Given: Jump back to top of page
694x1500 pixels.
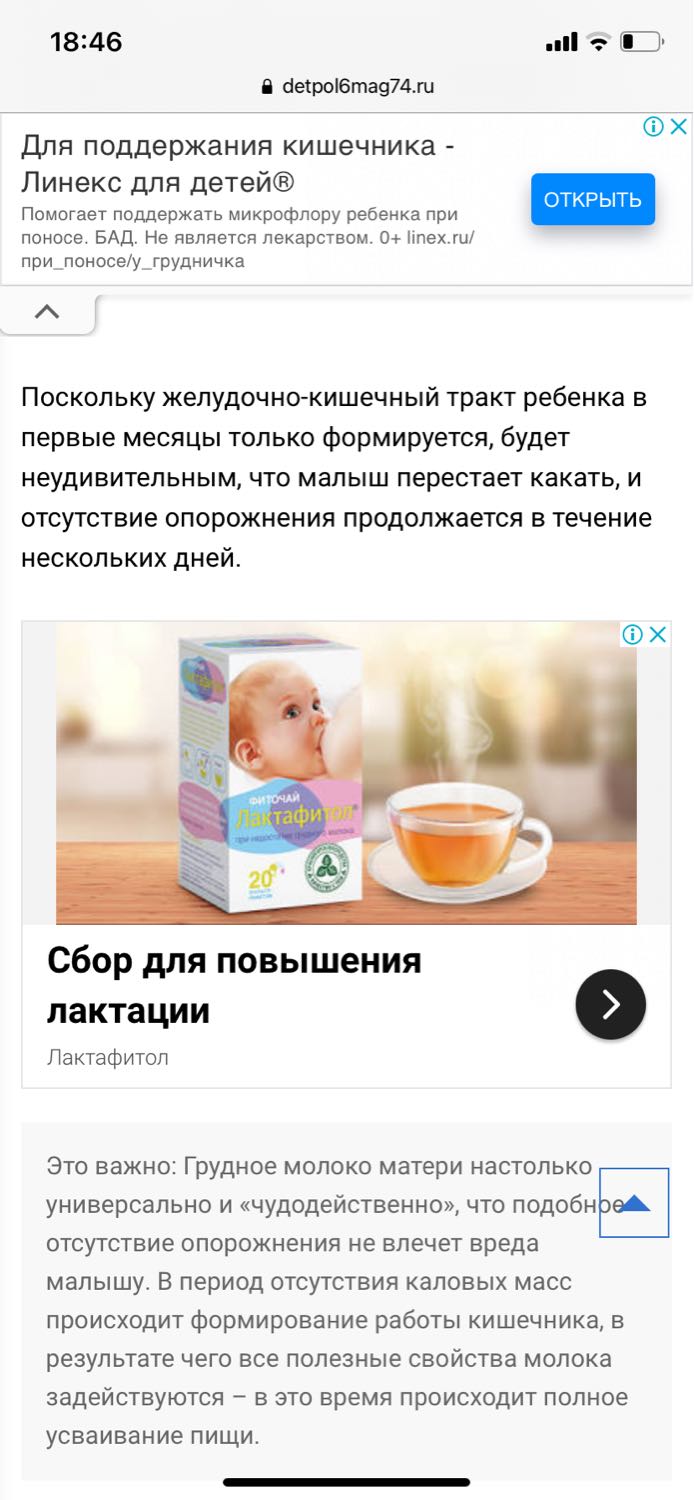Looking at the screenshot, I should coord(634,1203).
